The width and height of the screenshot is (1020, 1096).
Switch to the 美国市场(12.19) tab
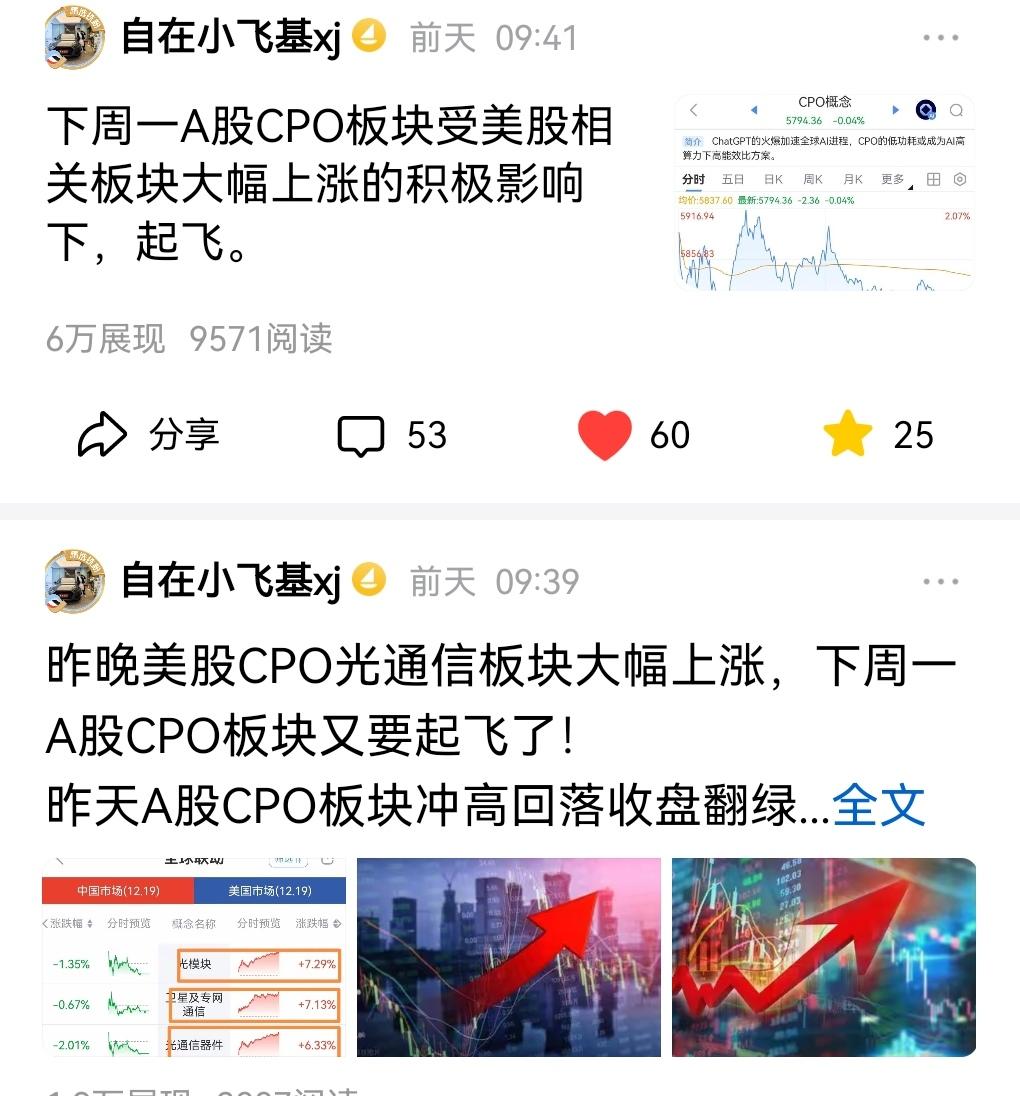(270, 890)
